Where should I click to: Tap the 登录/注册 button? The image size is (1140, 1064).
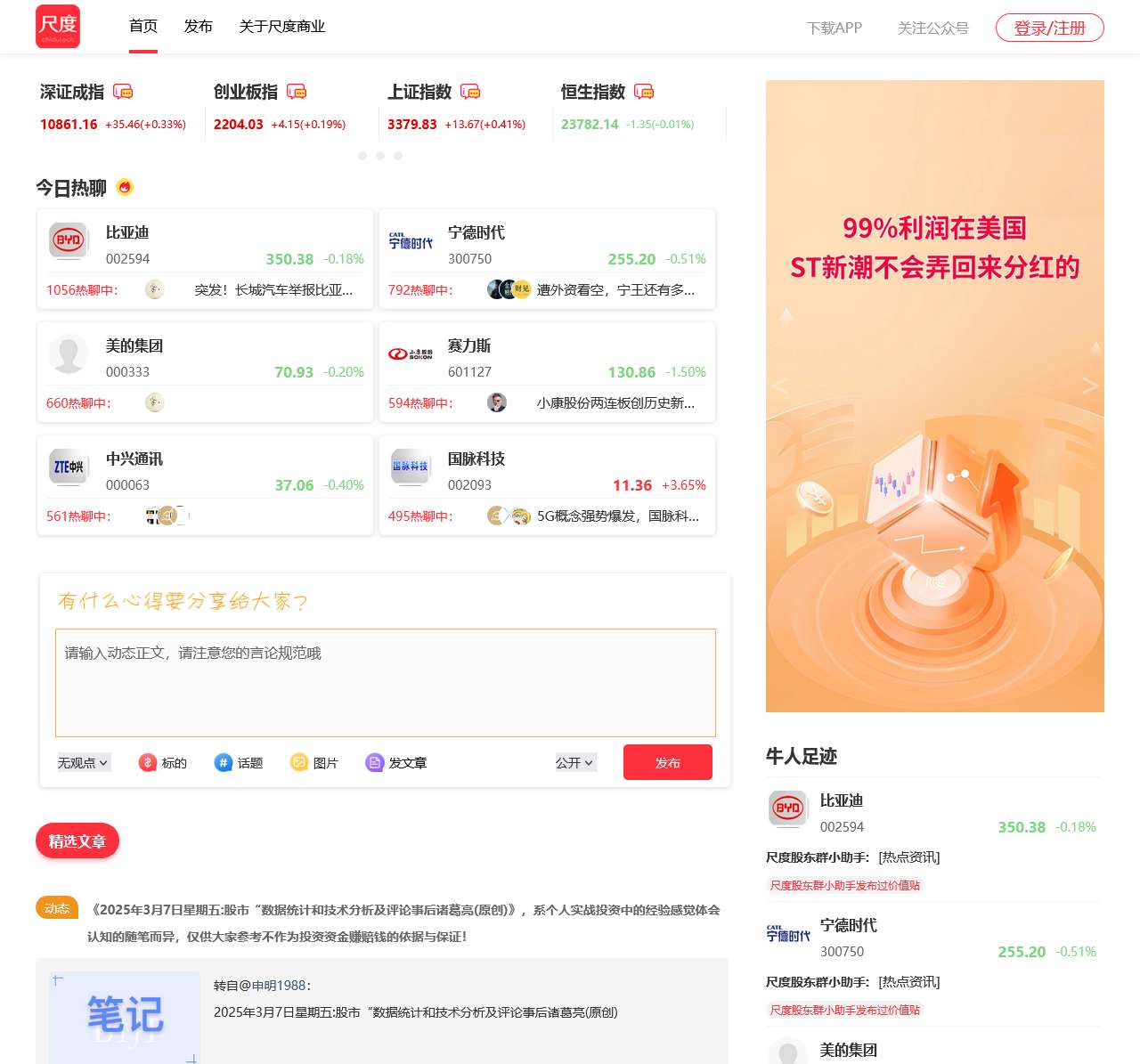(1049, 28)
